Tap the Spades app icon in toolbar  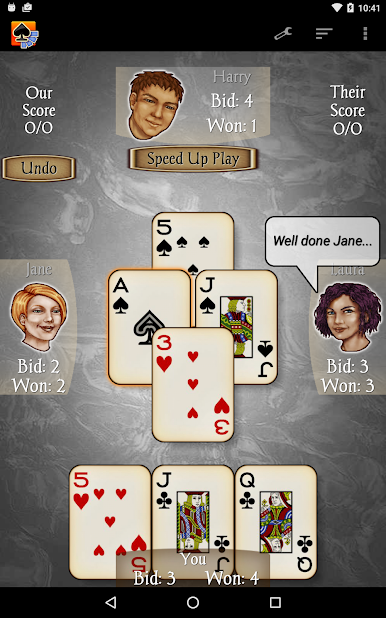pos(24,34)
